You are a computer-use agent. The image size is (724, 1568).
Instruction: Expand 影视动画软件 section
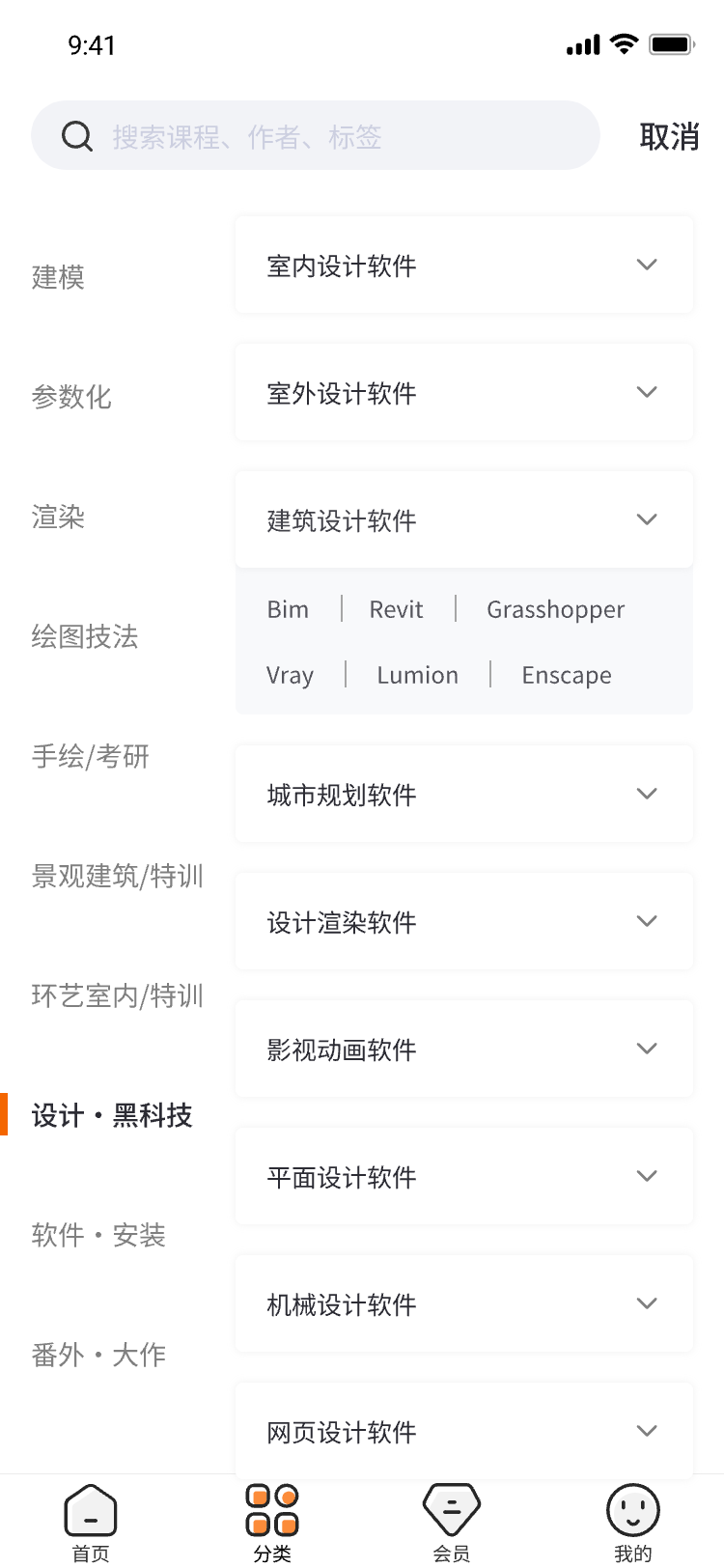[463, 1050]
